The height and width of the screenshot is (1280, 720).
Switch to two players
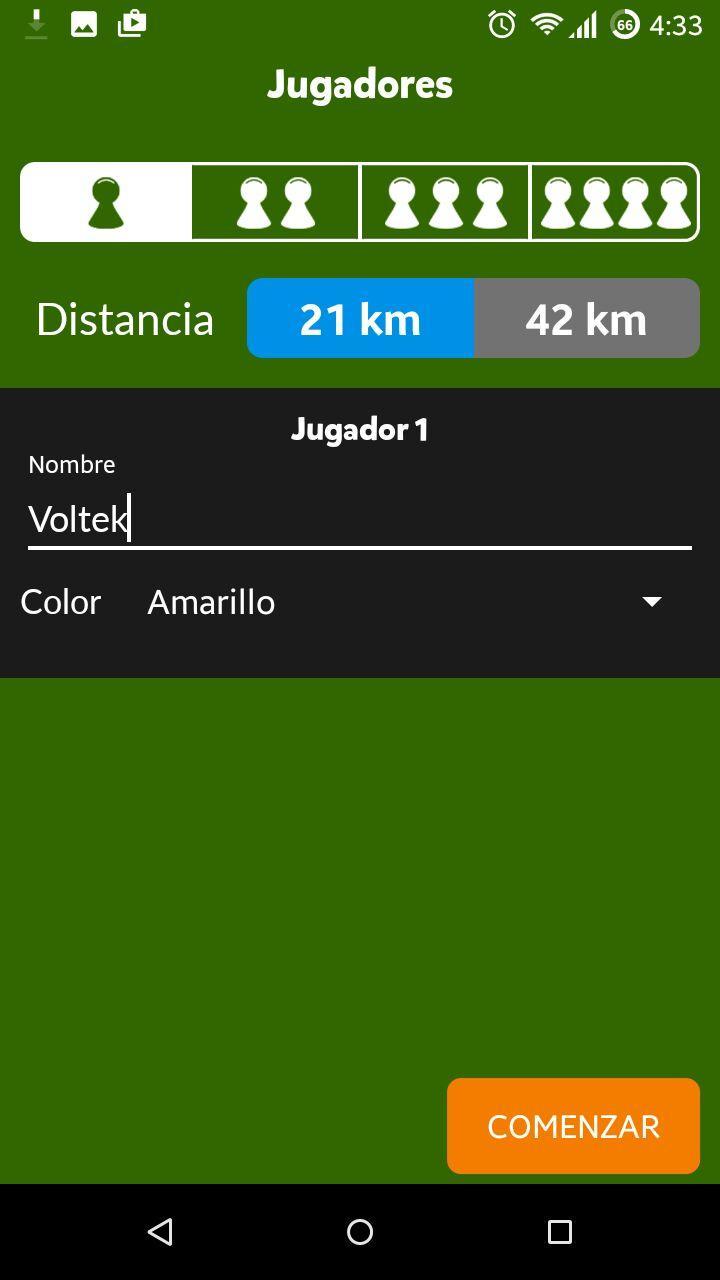tap(275, 202)
